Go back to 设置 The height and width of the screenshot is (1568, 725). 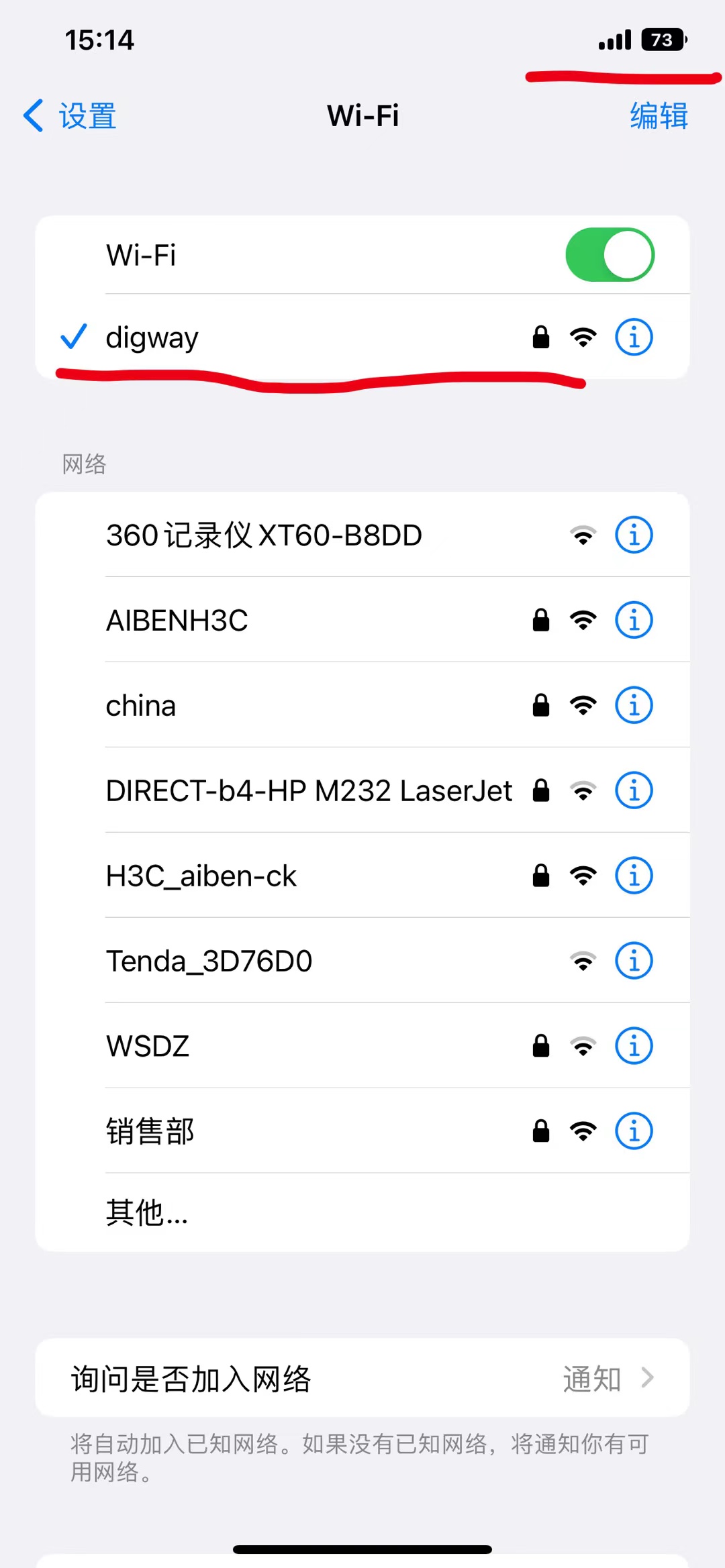pos(70,116)
